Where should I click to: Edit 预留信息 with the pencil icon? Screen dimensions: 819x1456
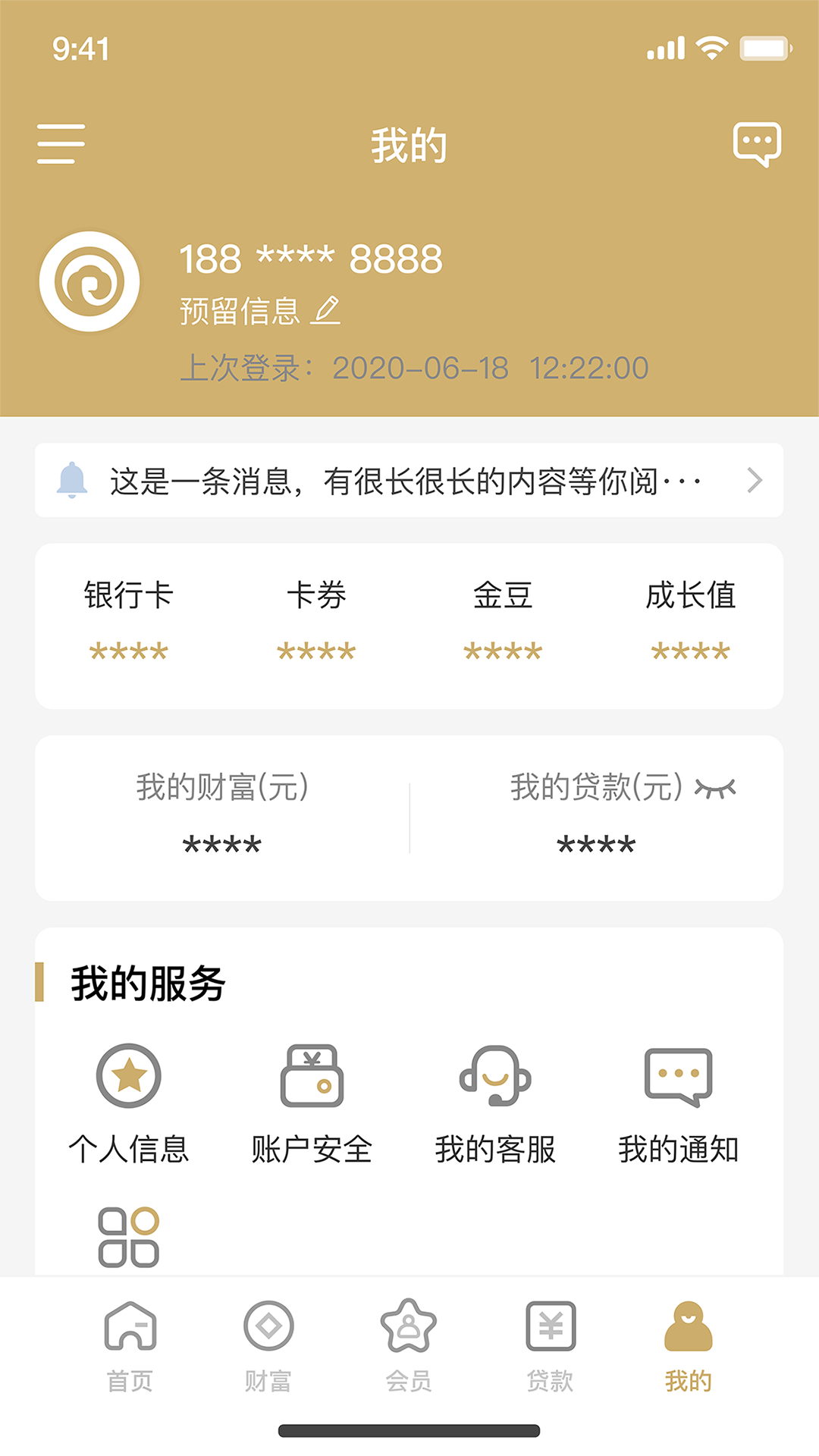pos(326,311)
